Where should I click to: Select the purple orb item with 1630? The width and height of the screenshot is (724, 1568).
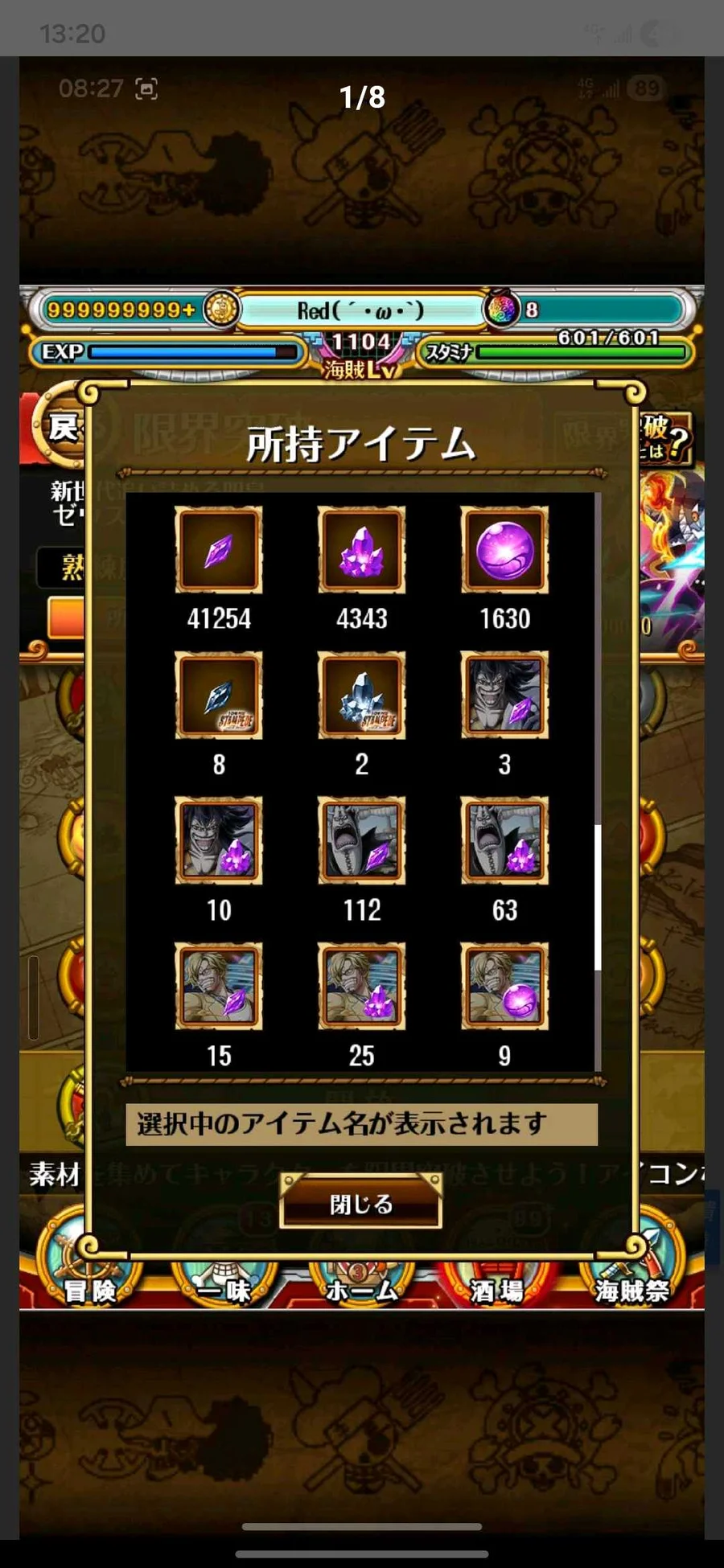coord(504,550)
